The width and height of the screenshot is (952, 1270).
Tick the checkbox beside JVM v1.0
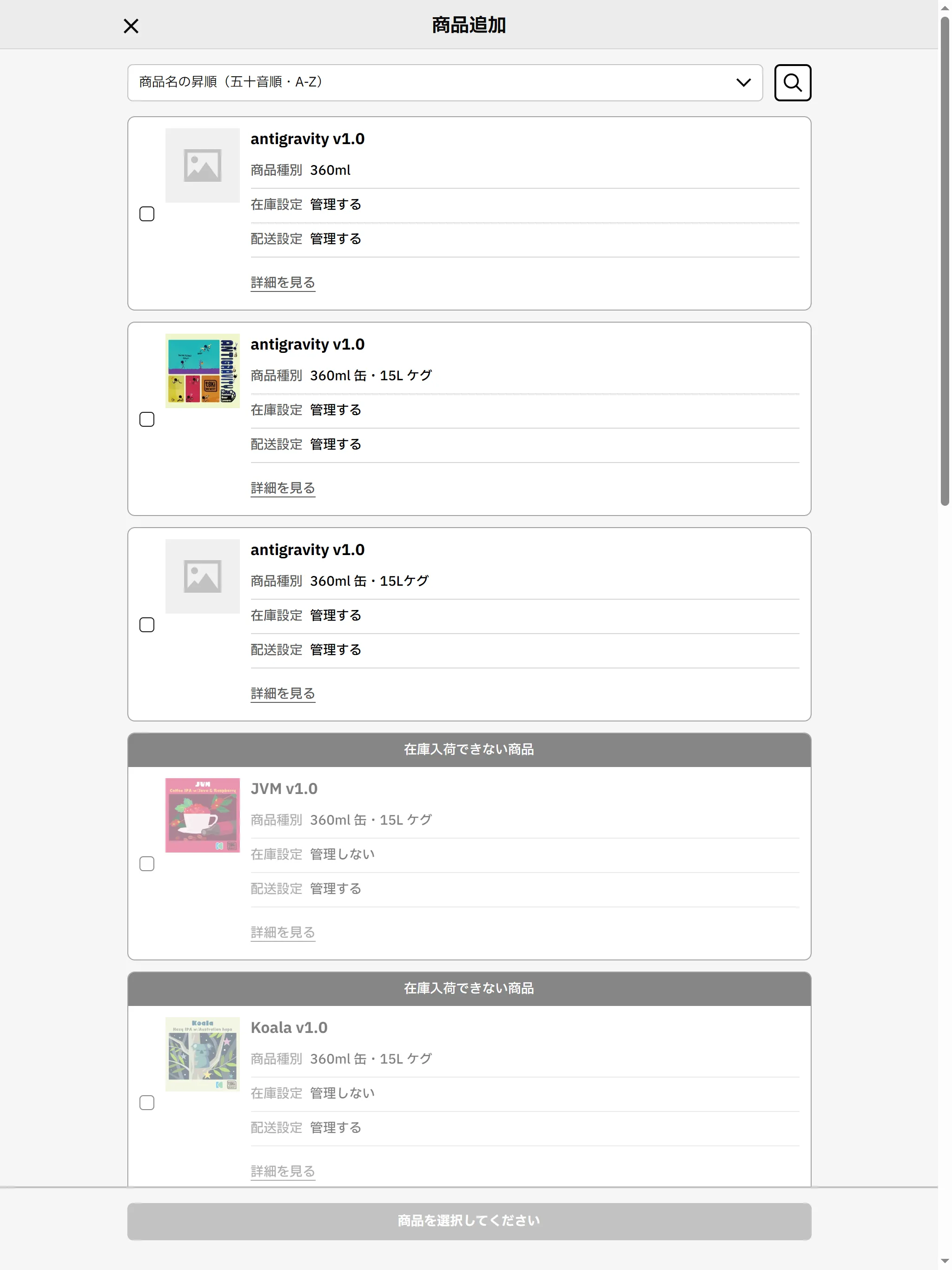click(147, 864)
